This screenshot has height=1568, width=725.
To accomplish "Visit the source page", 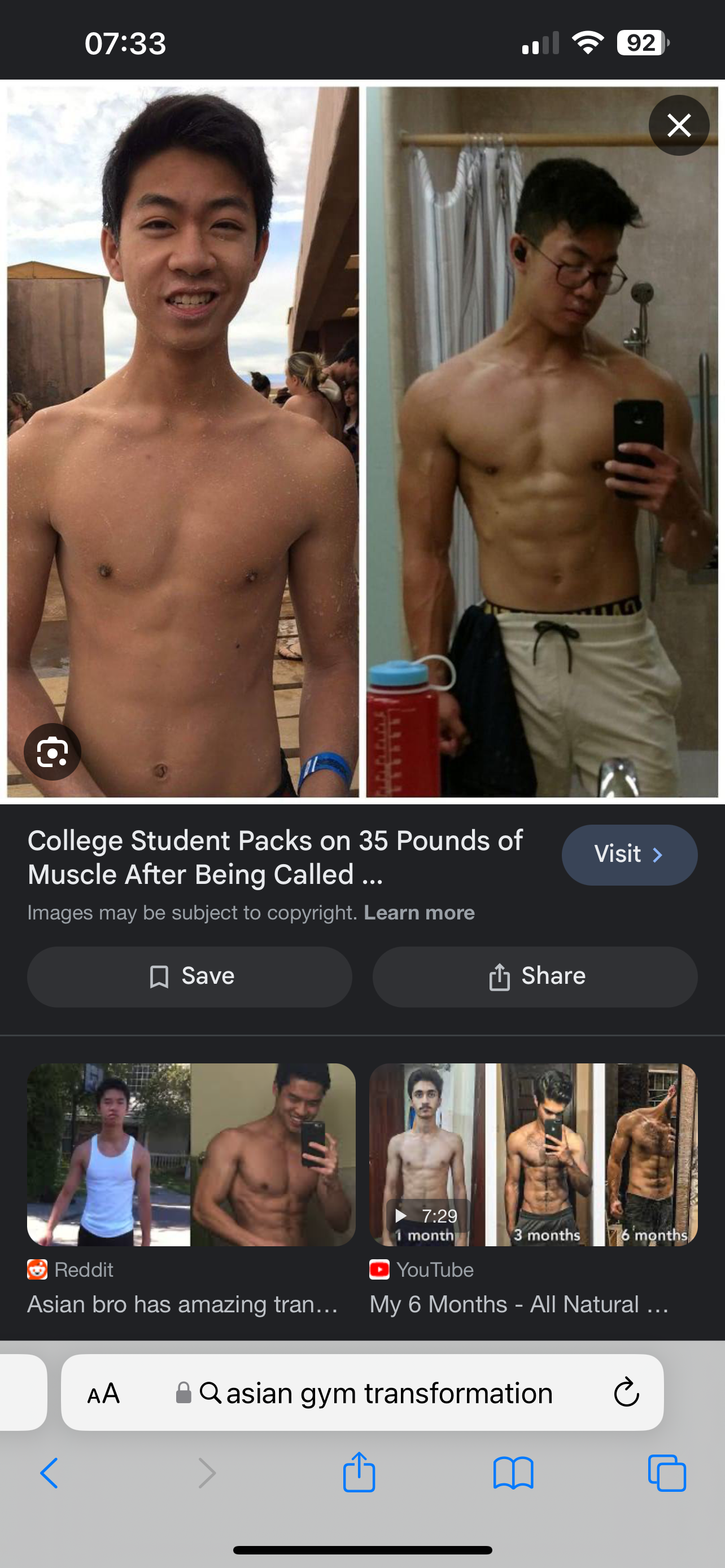I will click(x=630, y=855).
